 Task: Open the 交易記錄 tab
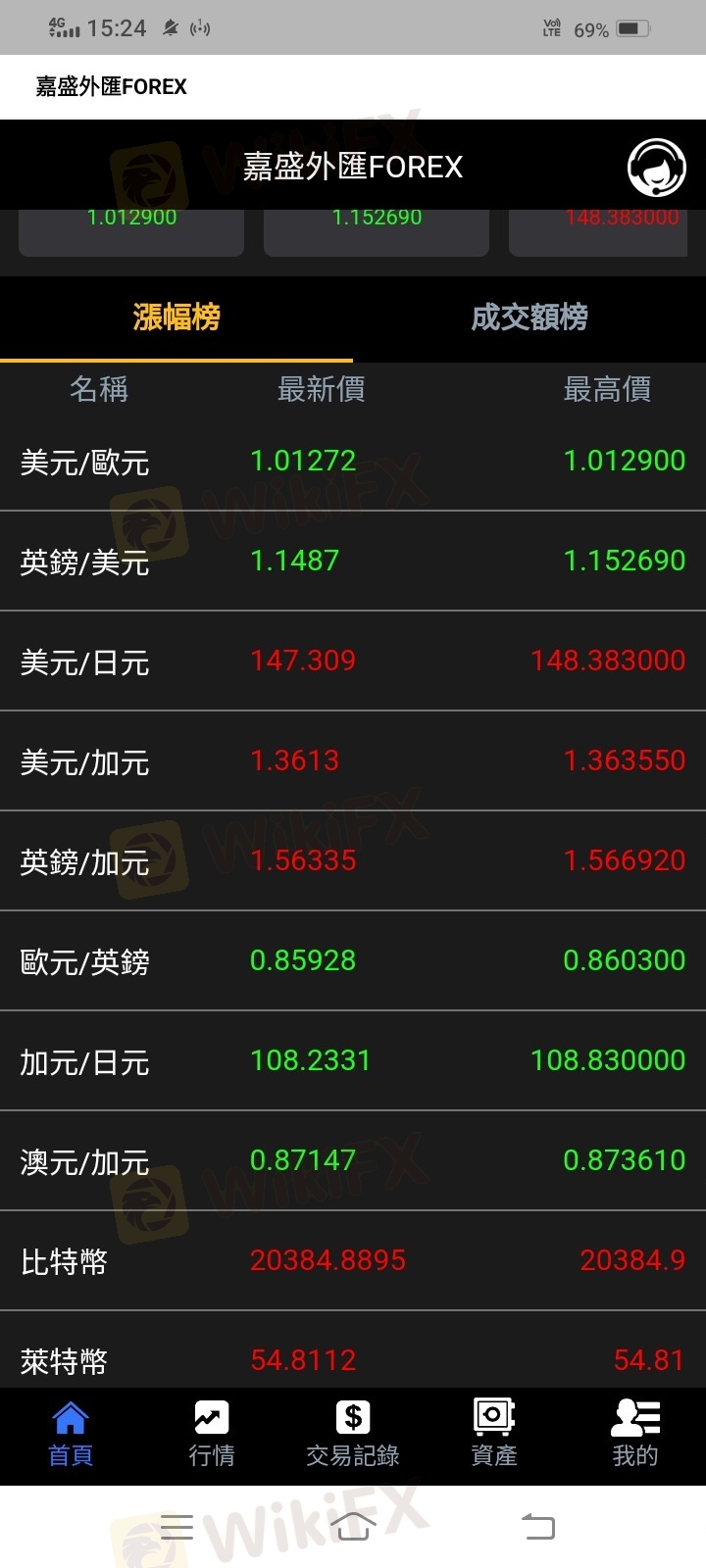click(x=353, y=1435)
